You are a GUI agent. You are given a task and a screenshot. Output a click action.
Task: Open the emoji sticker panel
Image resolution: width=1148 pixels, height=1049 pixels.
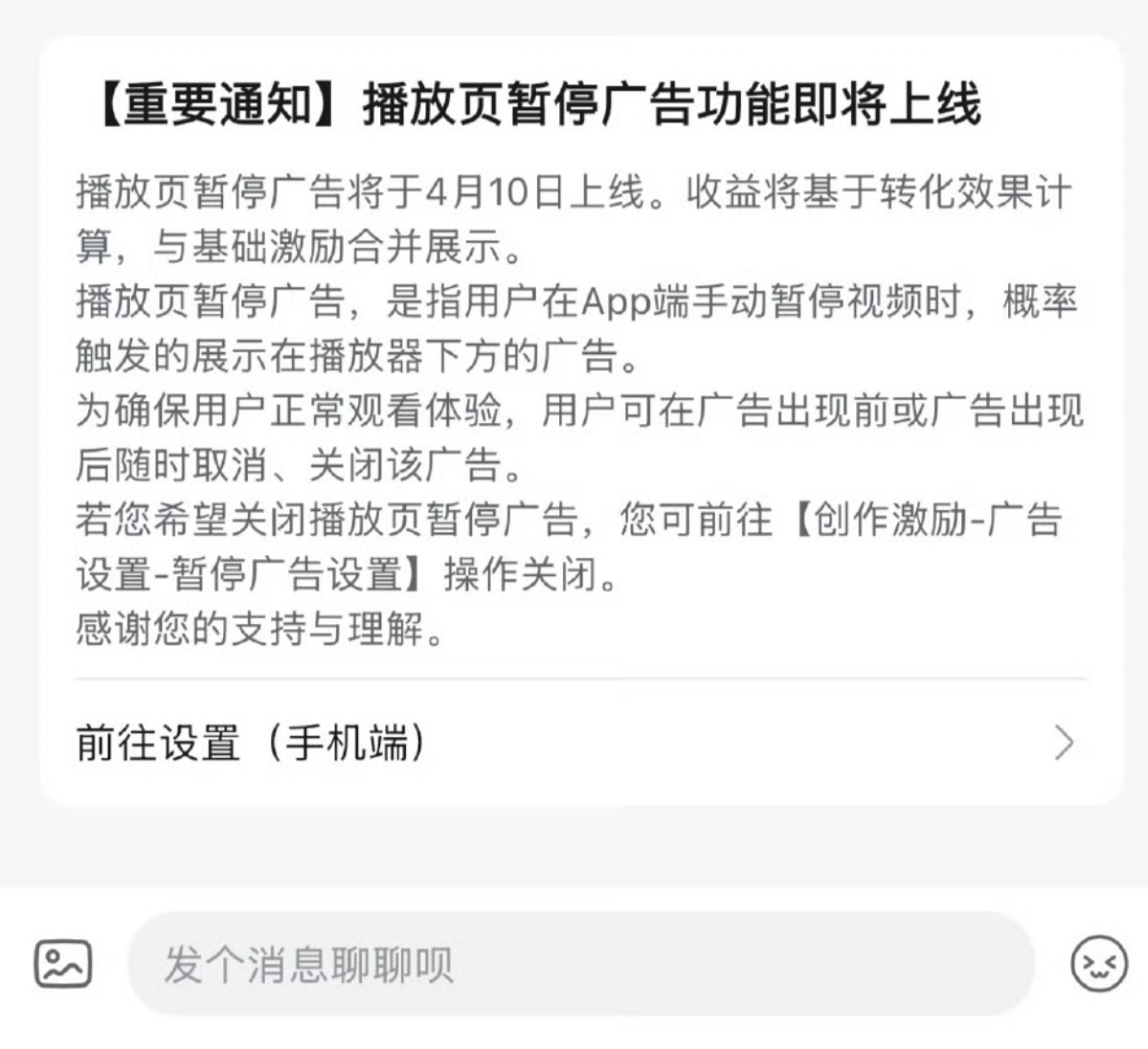click(1097, 963)
